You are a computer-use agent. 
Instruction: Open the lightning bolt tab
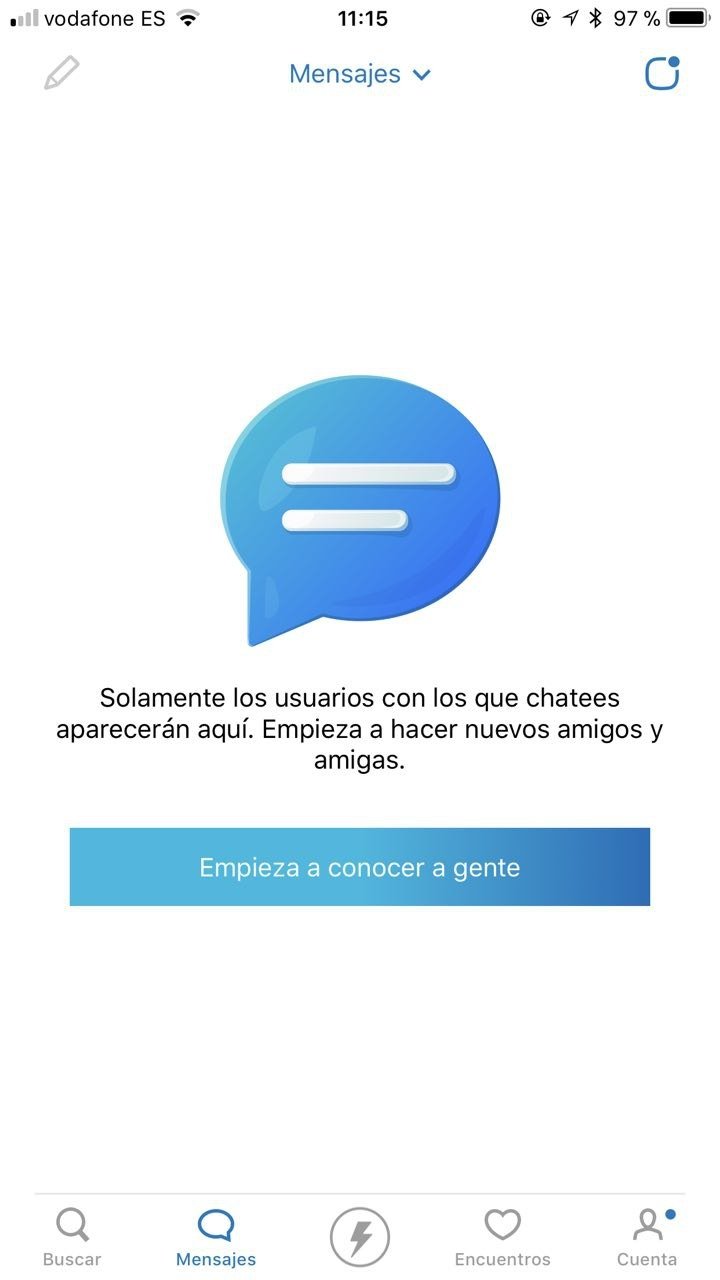[360, 1238]
